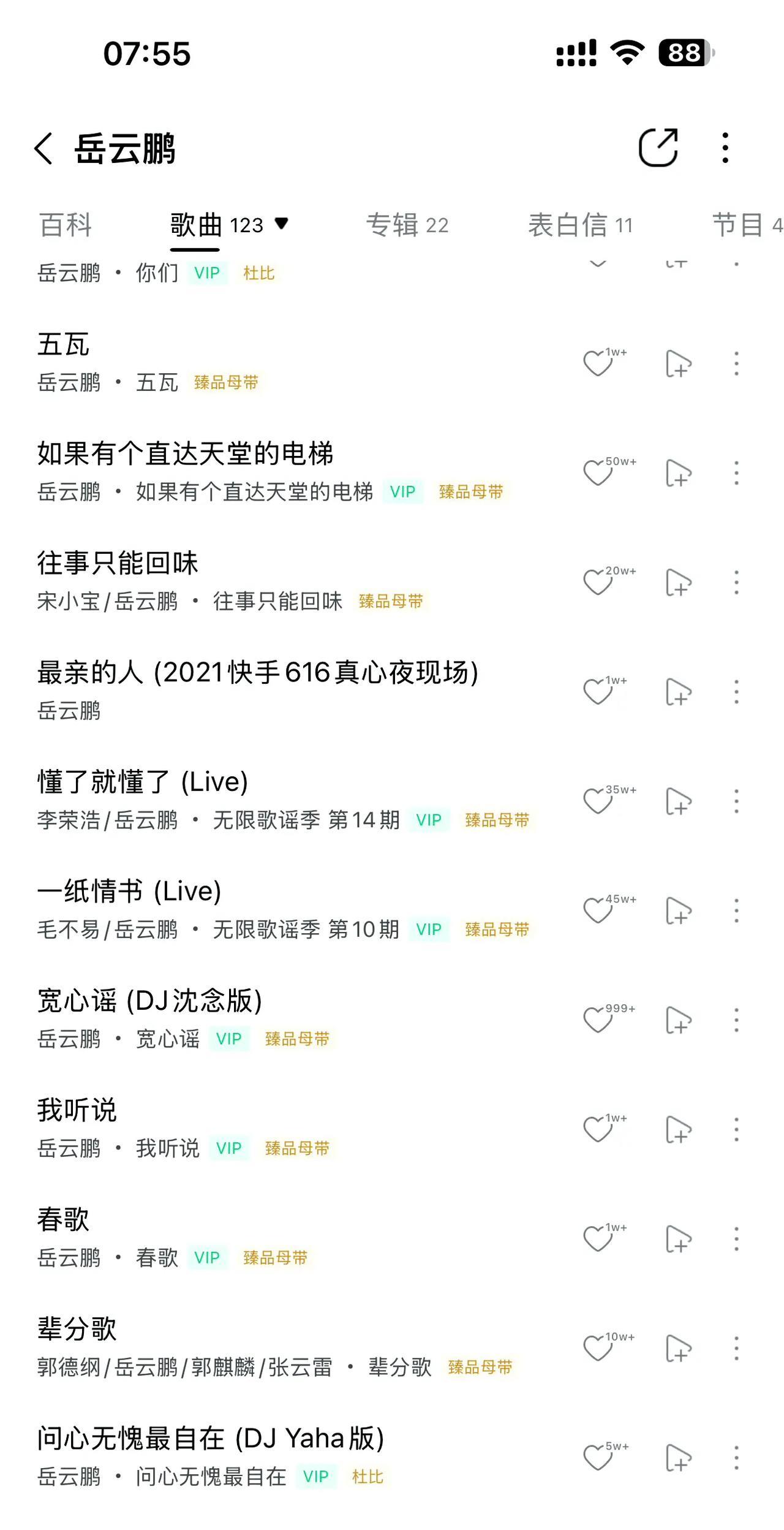The width and height of the screenshot is (784, 1530).
Task: Like 如果有个直达天堂的电梯
Action: (x=598, y=473)
